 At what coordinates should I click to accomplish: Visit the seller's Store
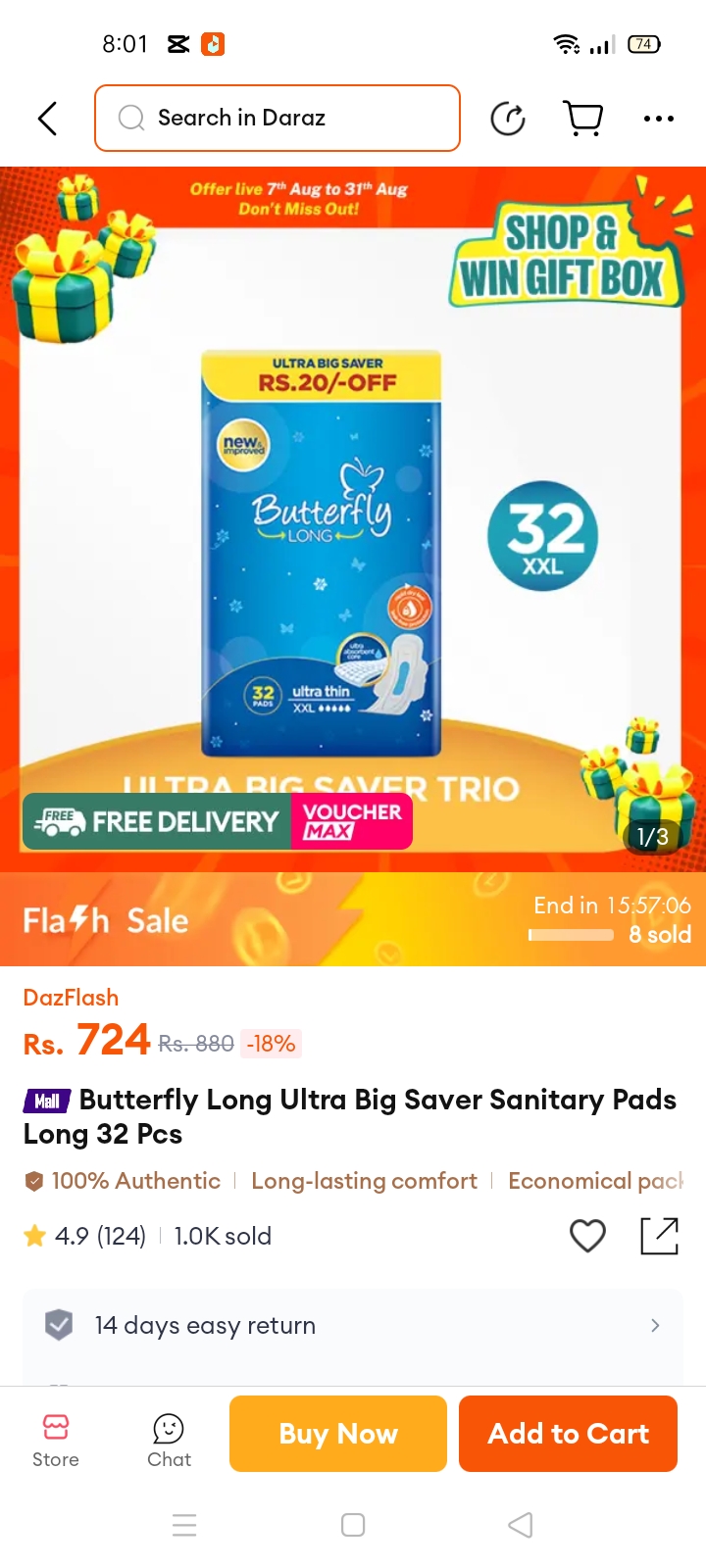pyautogui.click(x=56, y=1440)
